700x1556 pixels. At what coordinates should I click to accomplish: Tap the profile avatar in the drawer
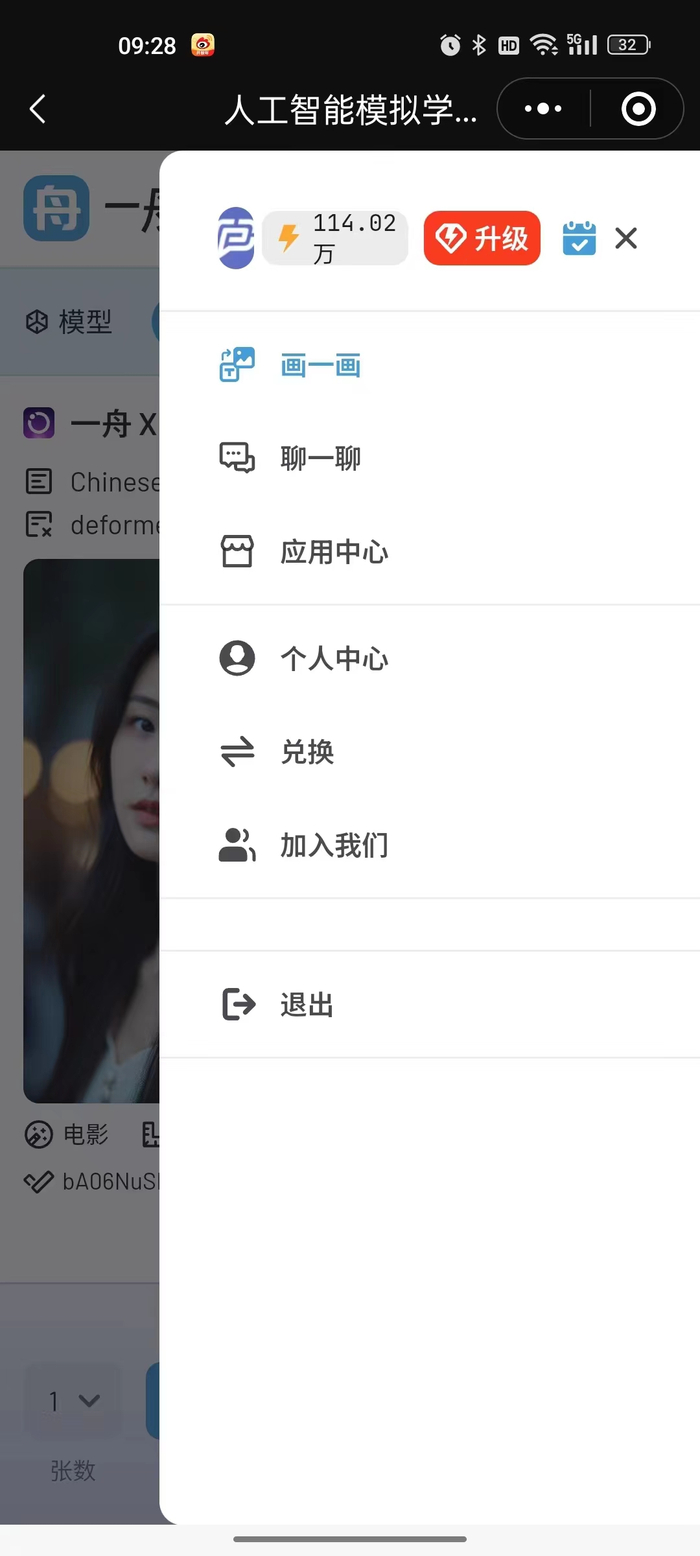pyautogui.click(x=236, y=238)
